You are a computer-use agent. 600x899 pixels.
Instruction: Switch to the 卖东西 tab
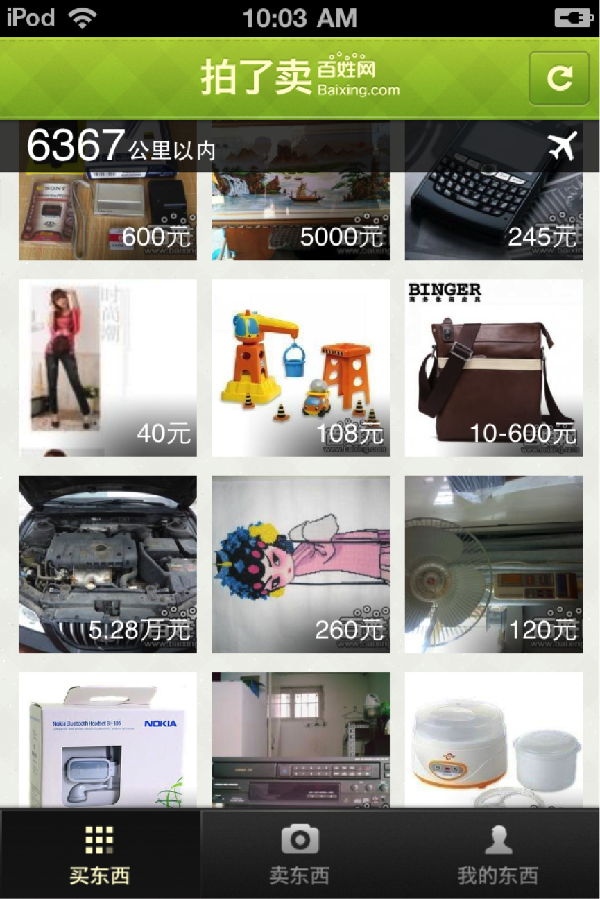(299, 854)
